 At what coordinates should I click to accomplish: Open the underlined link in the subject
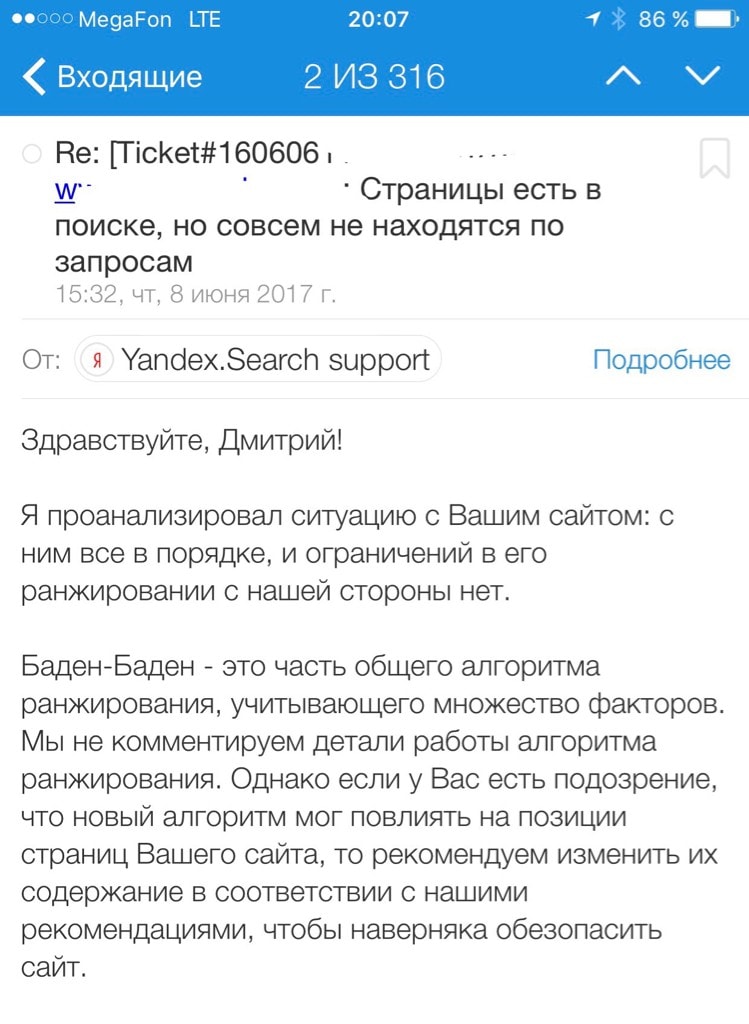click(x=66, y=190)
